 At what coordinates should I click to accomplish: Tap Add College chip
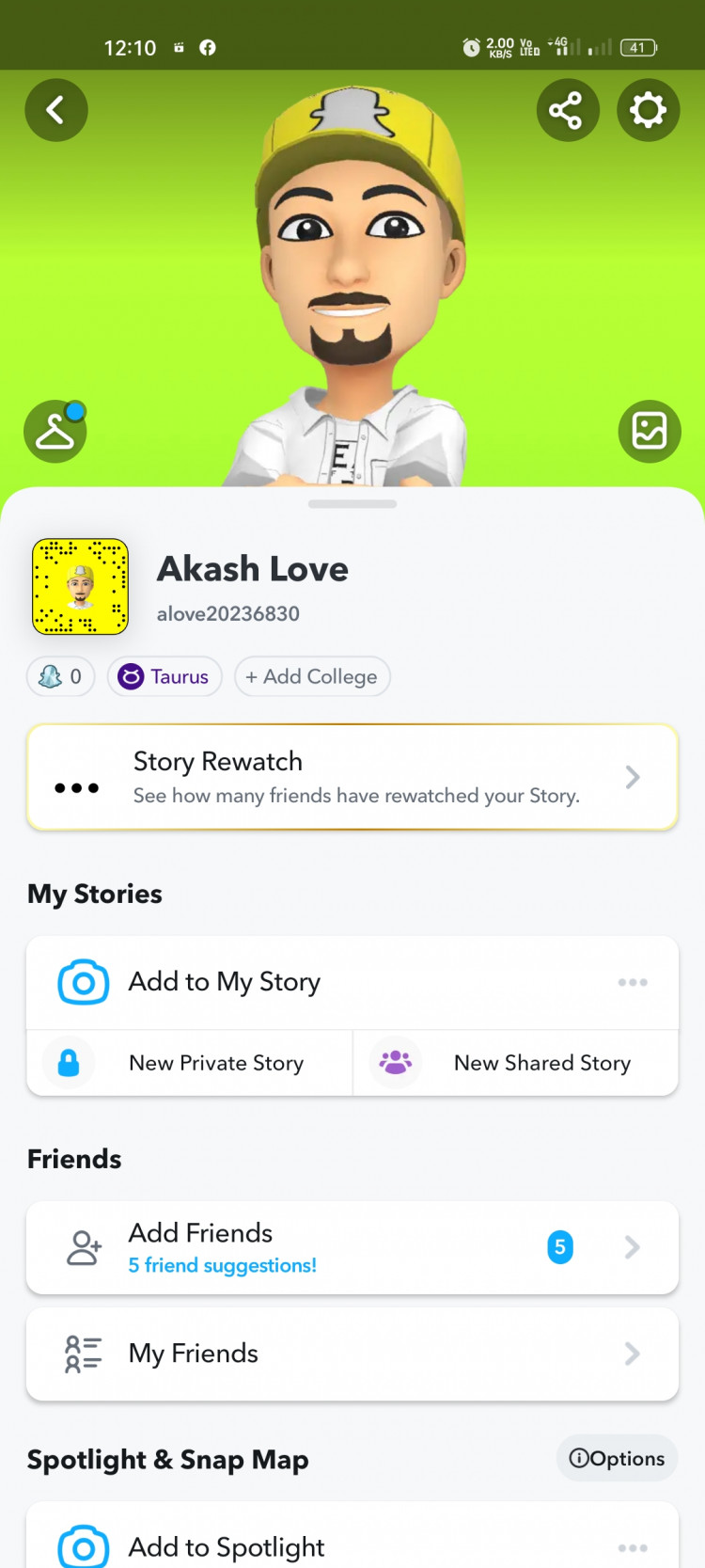312,676
